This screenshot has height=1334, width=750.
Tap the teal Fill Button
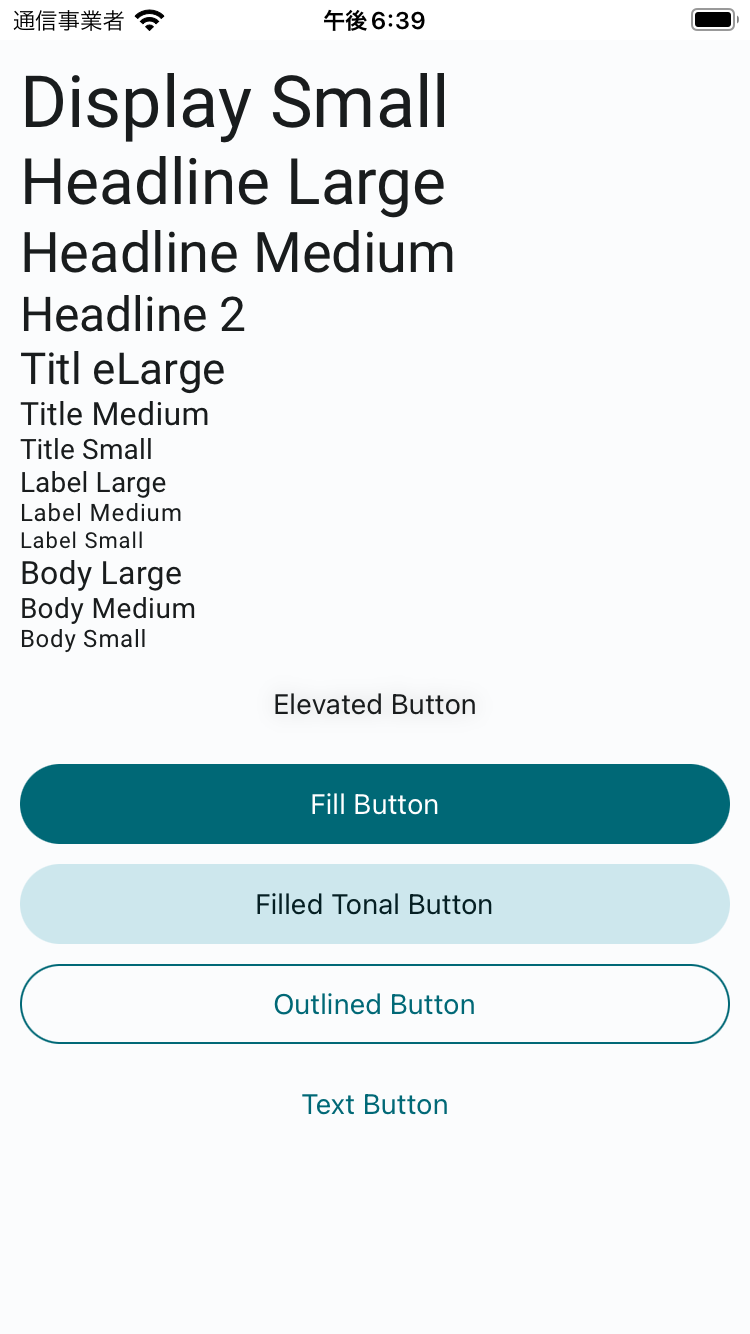click(x=374, y=804)
